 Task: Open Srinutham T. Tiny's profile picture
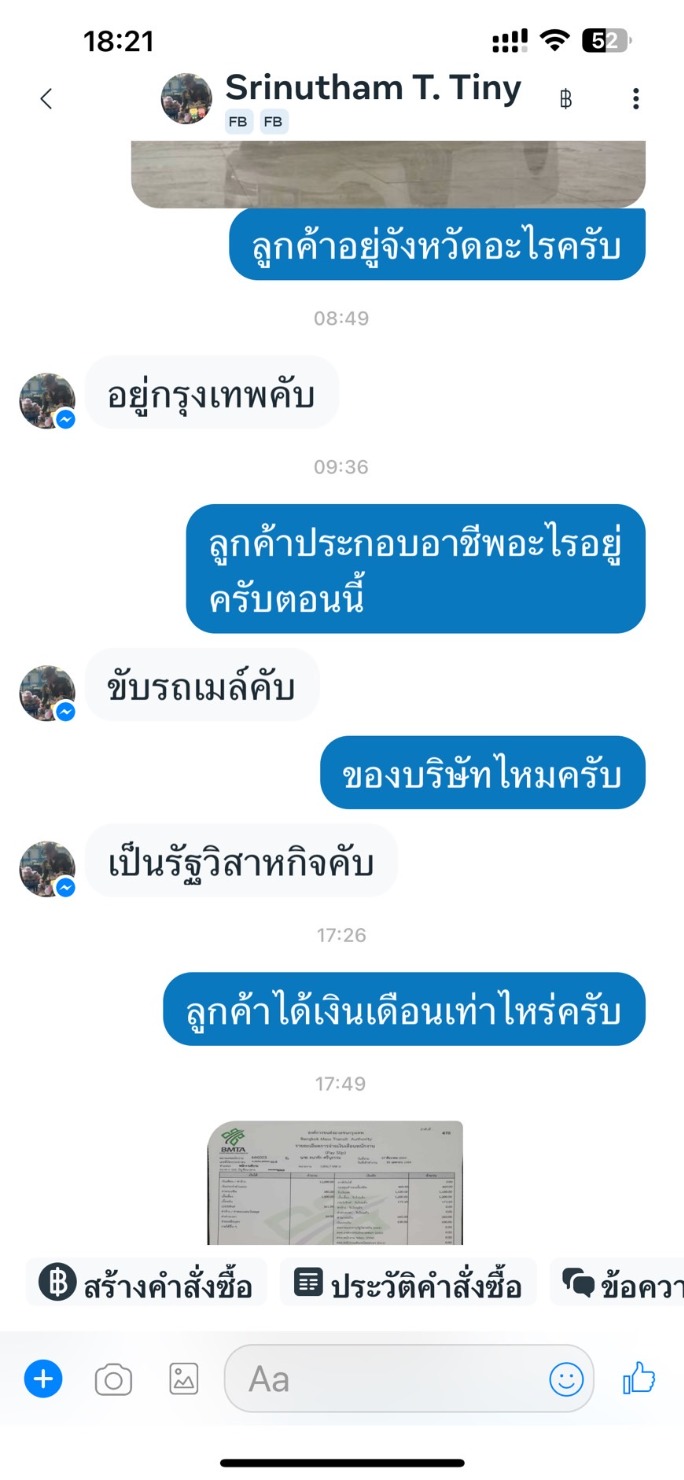(187, 98)
